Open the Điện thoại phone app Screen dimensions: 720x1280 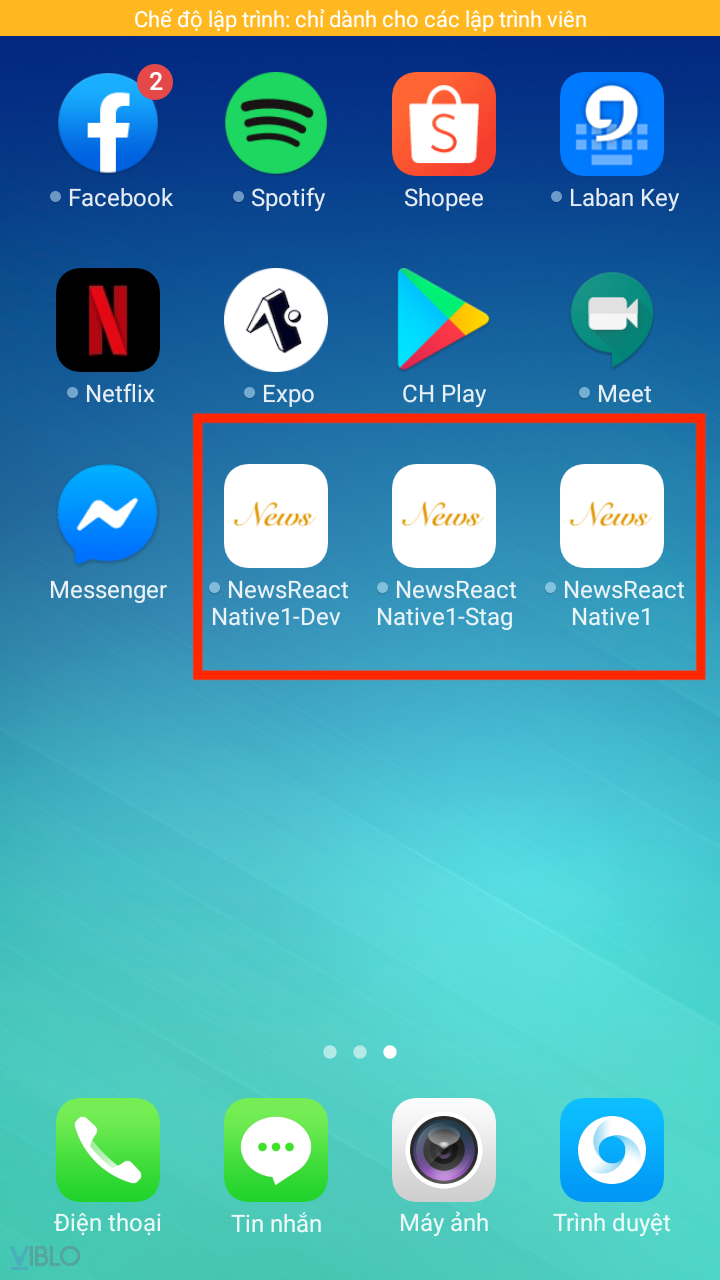108,1150
